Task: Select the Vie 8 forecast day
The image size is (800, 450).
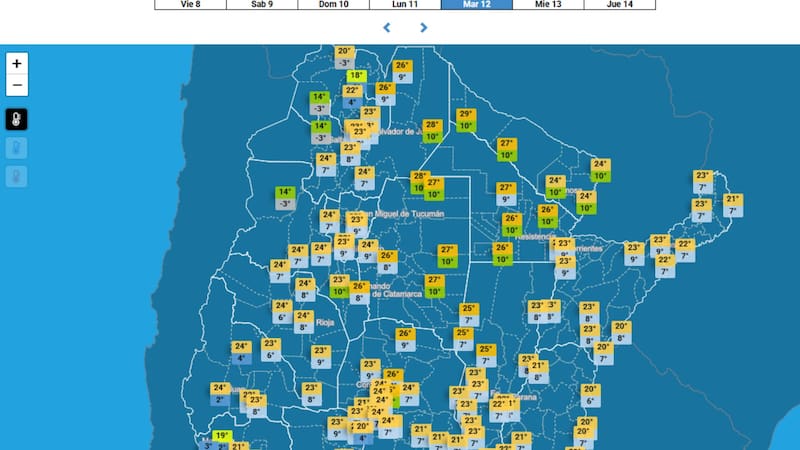Action: coord(190,4)
